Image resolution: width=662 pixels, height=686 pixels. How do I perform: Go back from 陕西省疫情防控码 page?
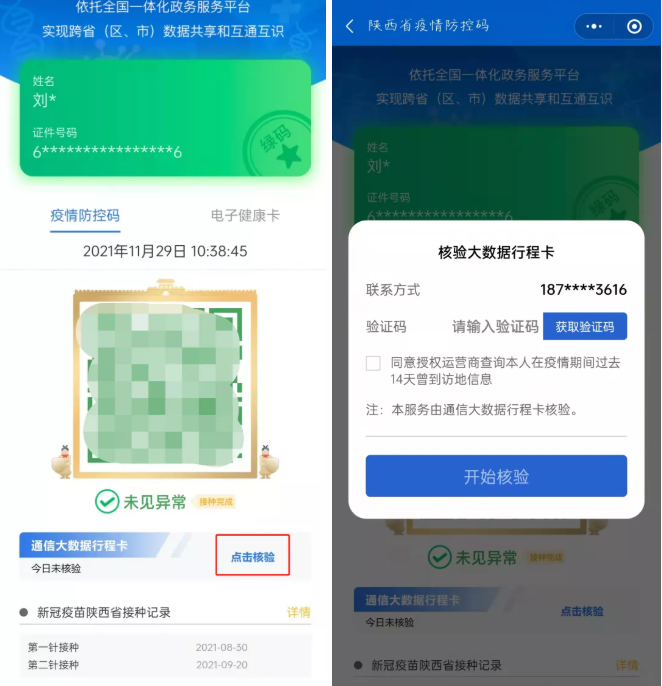point(350,26)
